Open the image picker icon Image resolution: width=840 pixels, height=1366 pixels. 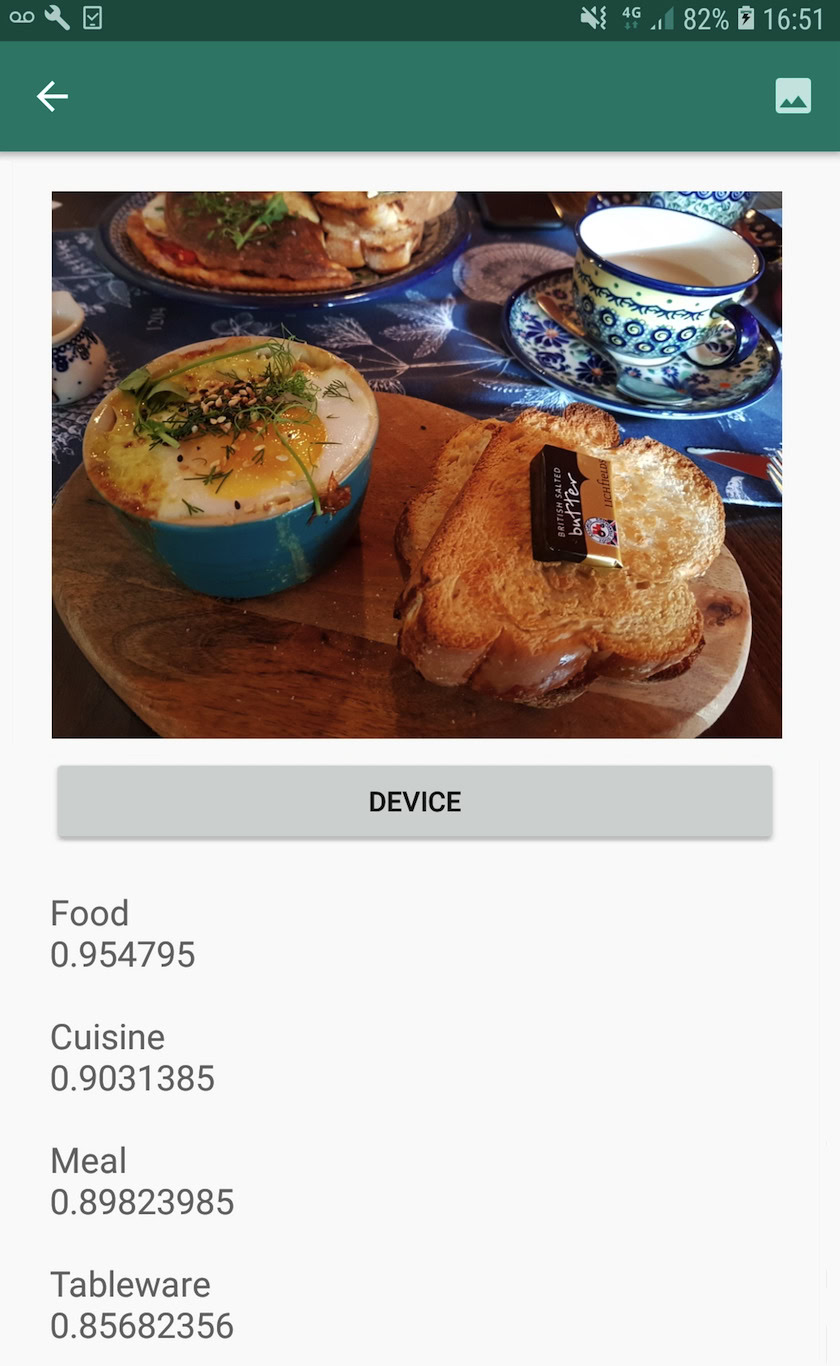coord(793,96)
